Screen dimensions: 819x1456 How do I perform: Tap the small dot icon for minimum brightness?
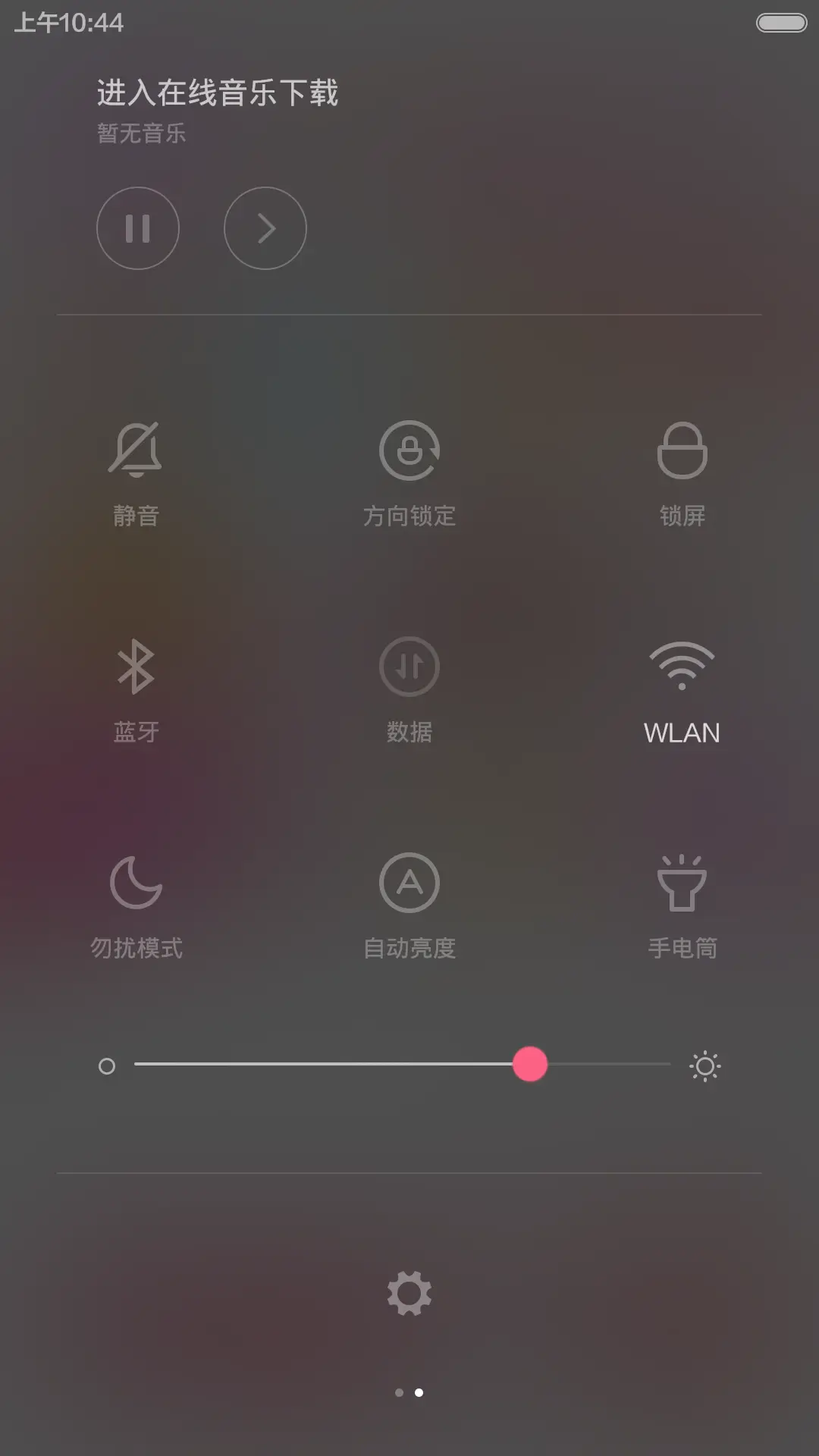click(106, 1065)
